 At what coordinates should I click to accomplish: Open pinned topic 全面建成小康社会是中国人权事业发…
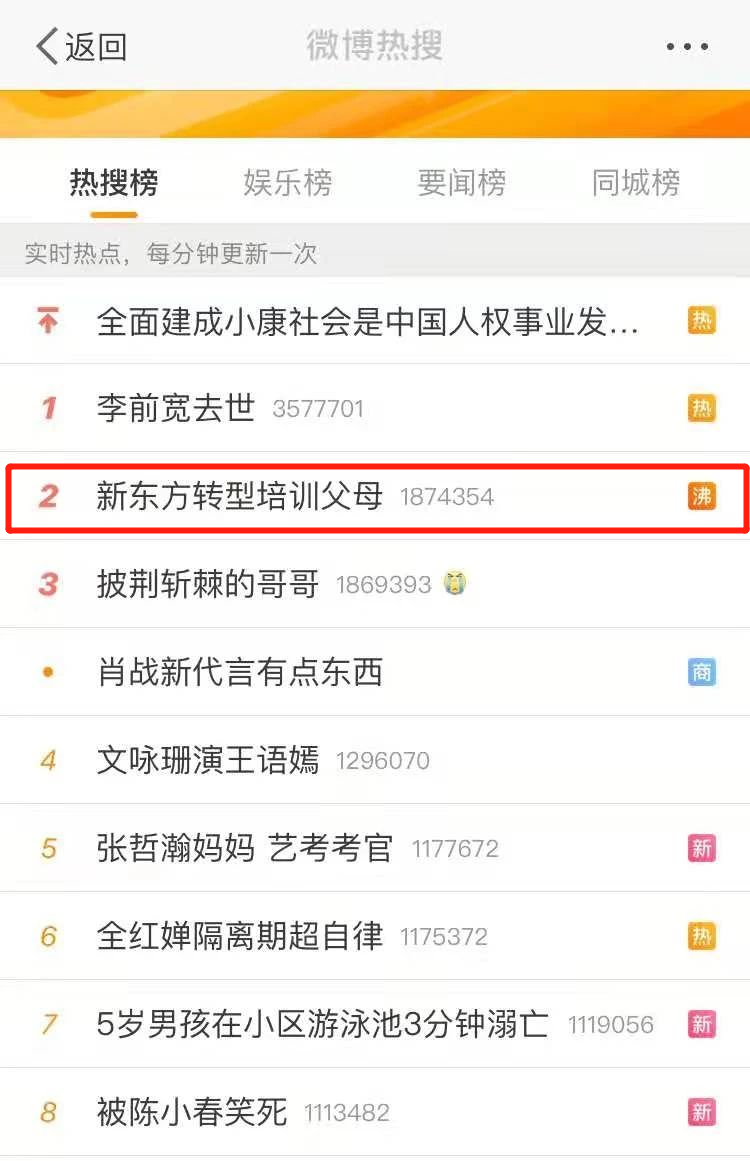coord(367,321)
